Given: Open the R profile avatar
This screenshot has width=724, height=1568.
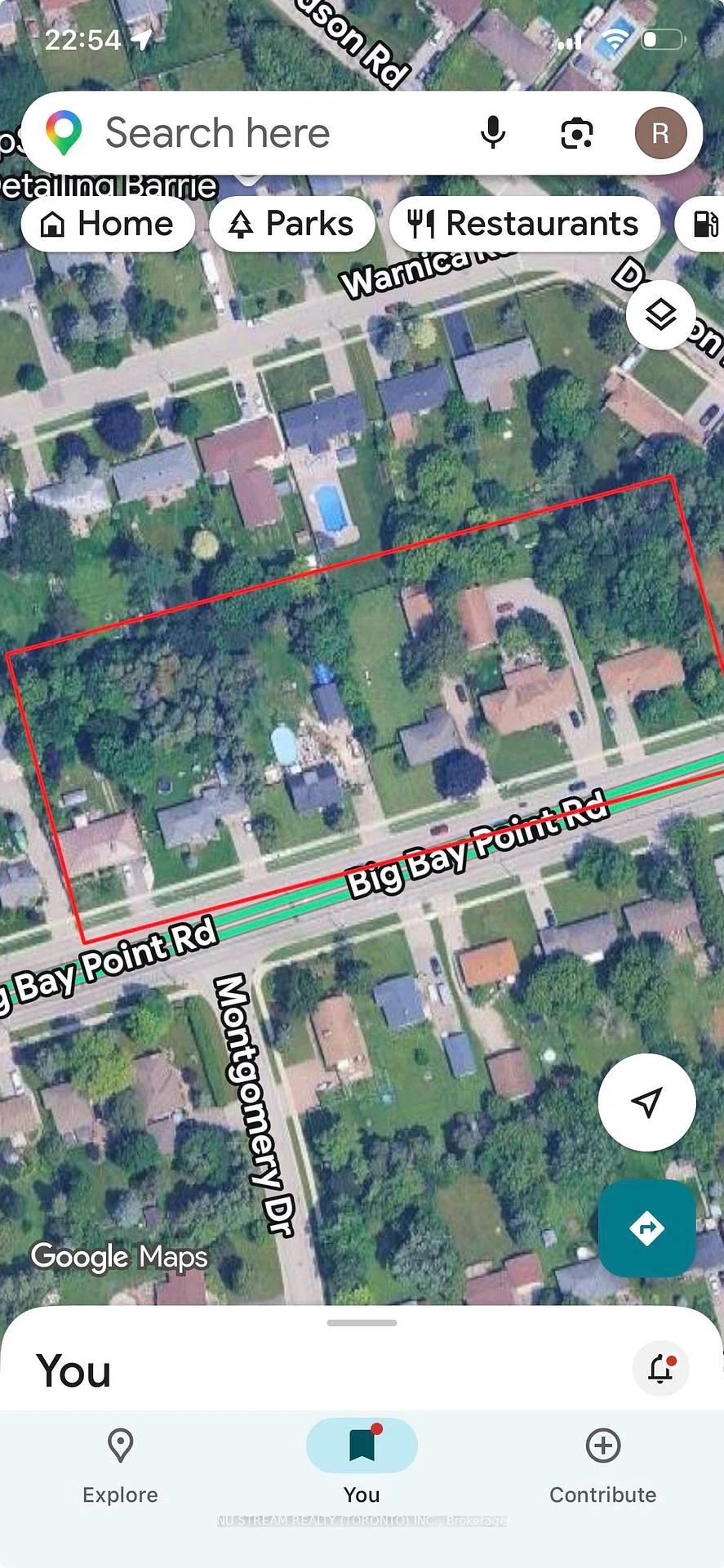Looking at the screenshot, I should click(x=660, y=133).
